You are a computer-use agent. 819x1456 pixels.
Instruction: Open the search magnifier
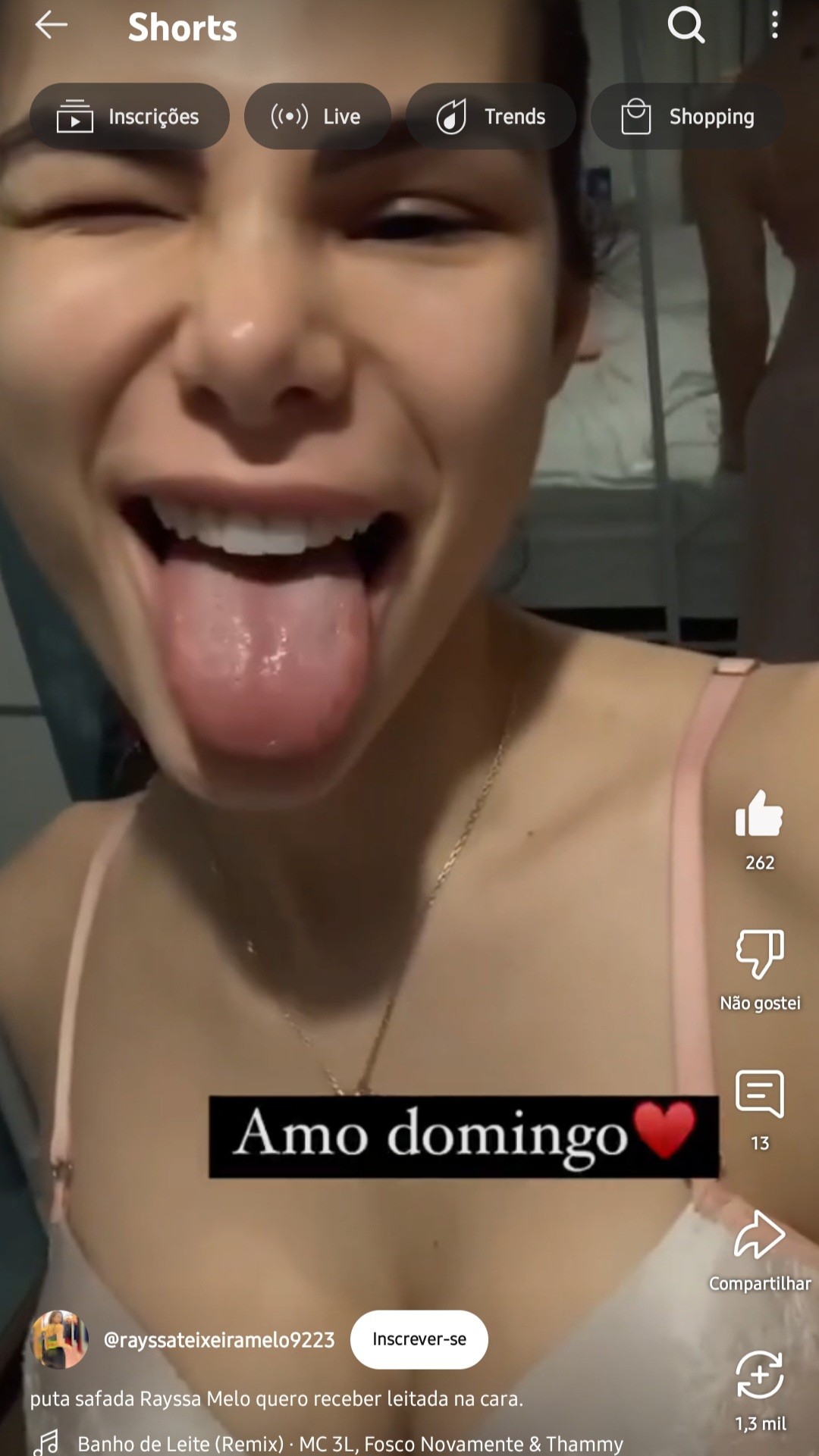tap(686, 25)
